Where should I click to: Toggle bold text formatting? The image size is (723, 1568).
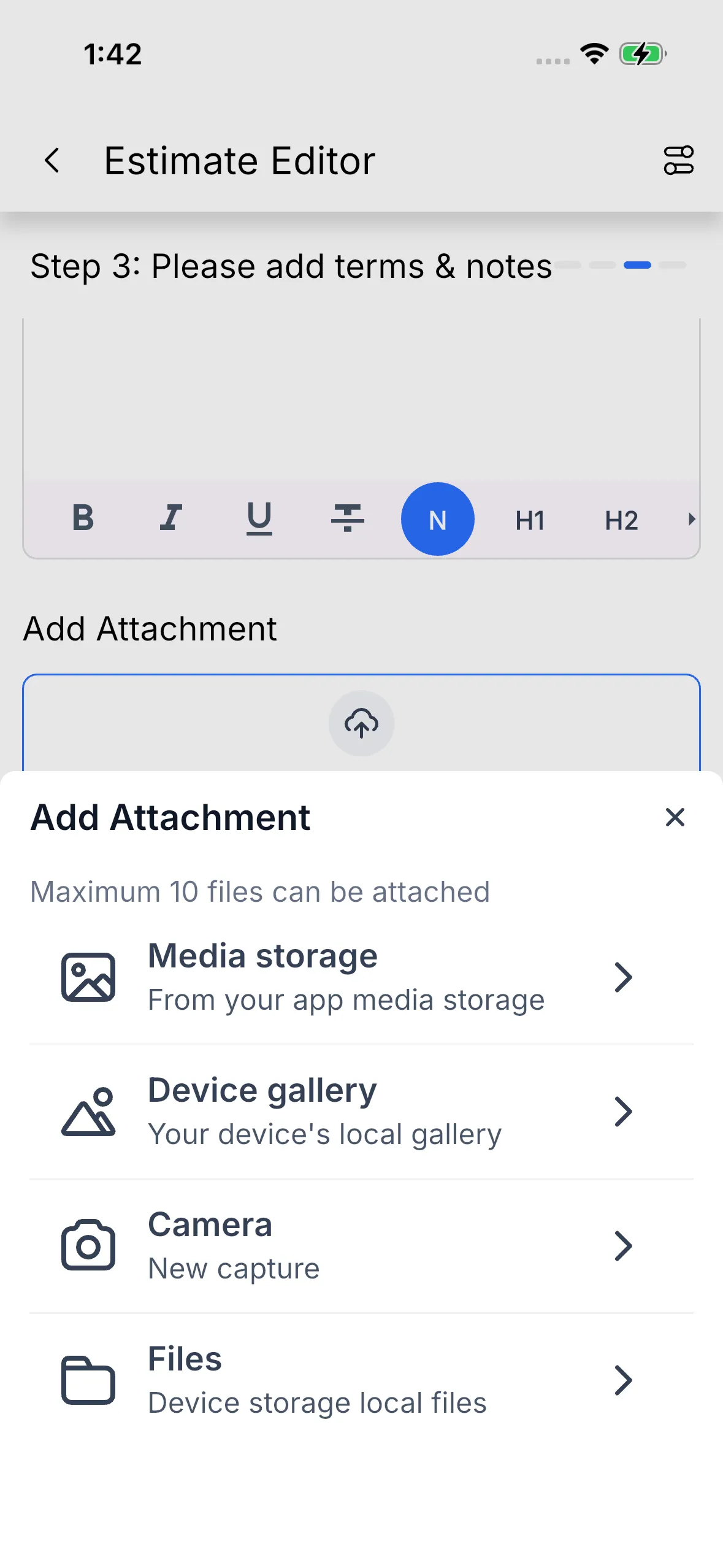point(83,518)
